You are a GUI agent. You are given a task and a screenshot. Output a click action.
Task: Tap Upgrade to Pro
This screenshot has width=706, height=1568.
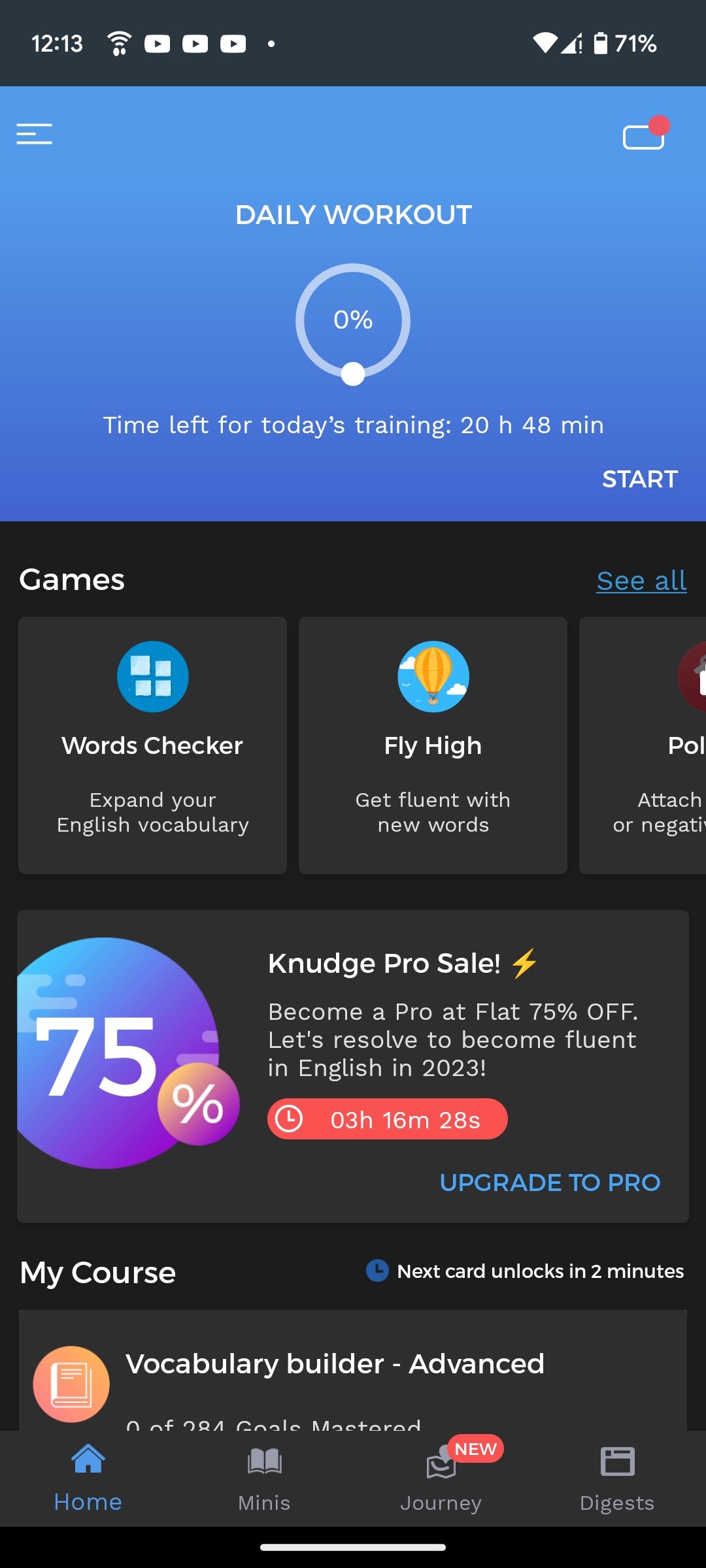pos(550,1183)
